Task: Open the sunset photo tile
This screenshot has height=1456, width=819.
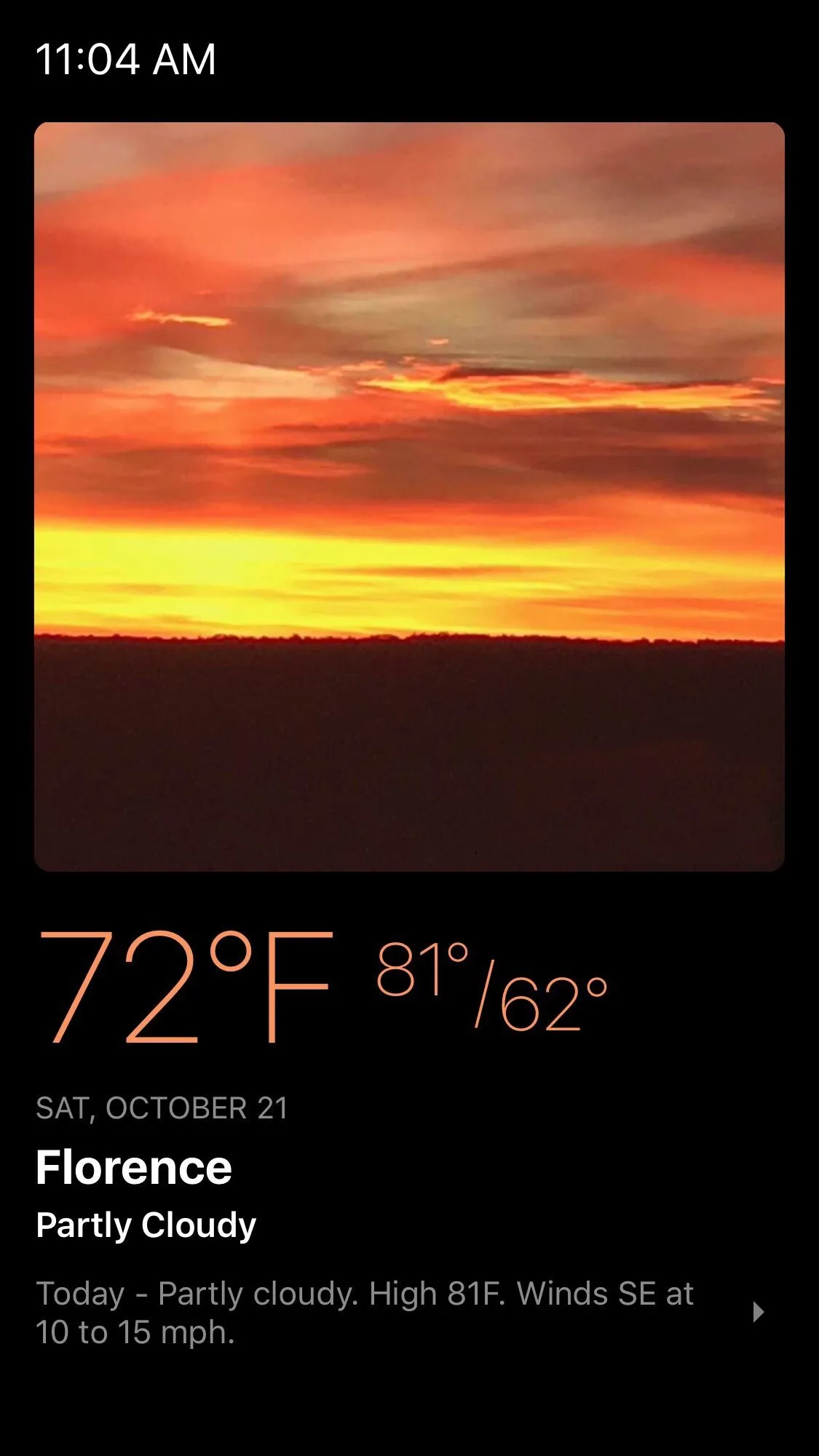Action: [409, 496]
